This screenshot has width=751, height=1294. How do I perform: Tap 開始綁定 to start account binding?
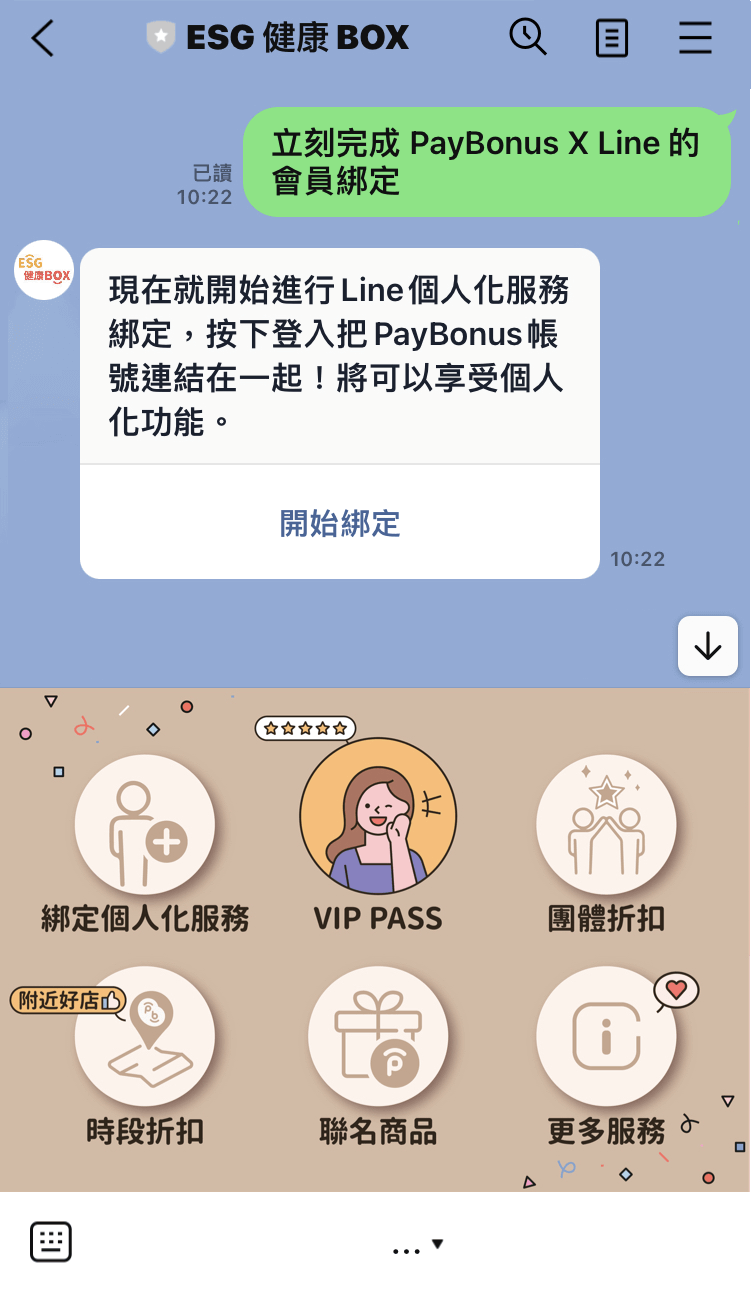click(340, 523)
